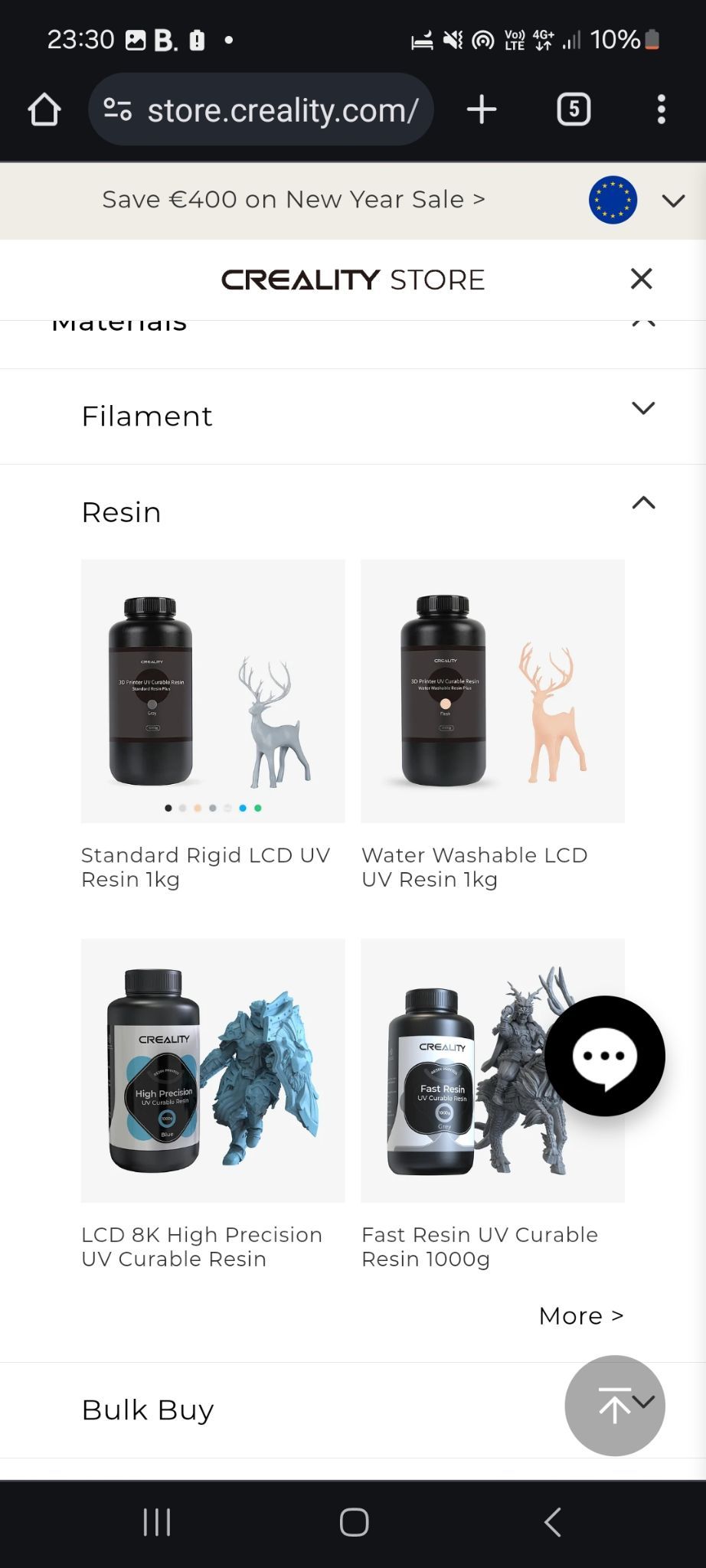Jump back to top of page
This screenshot has height=1568, width=706.
[x=615, y=1406]
